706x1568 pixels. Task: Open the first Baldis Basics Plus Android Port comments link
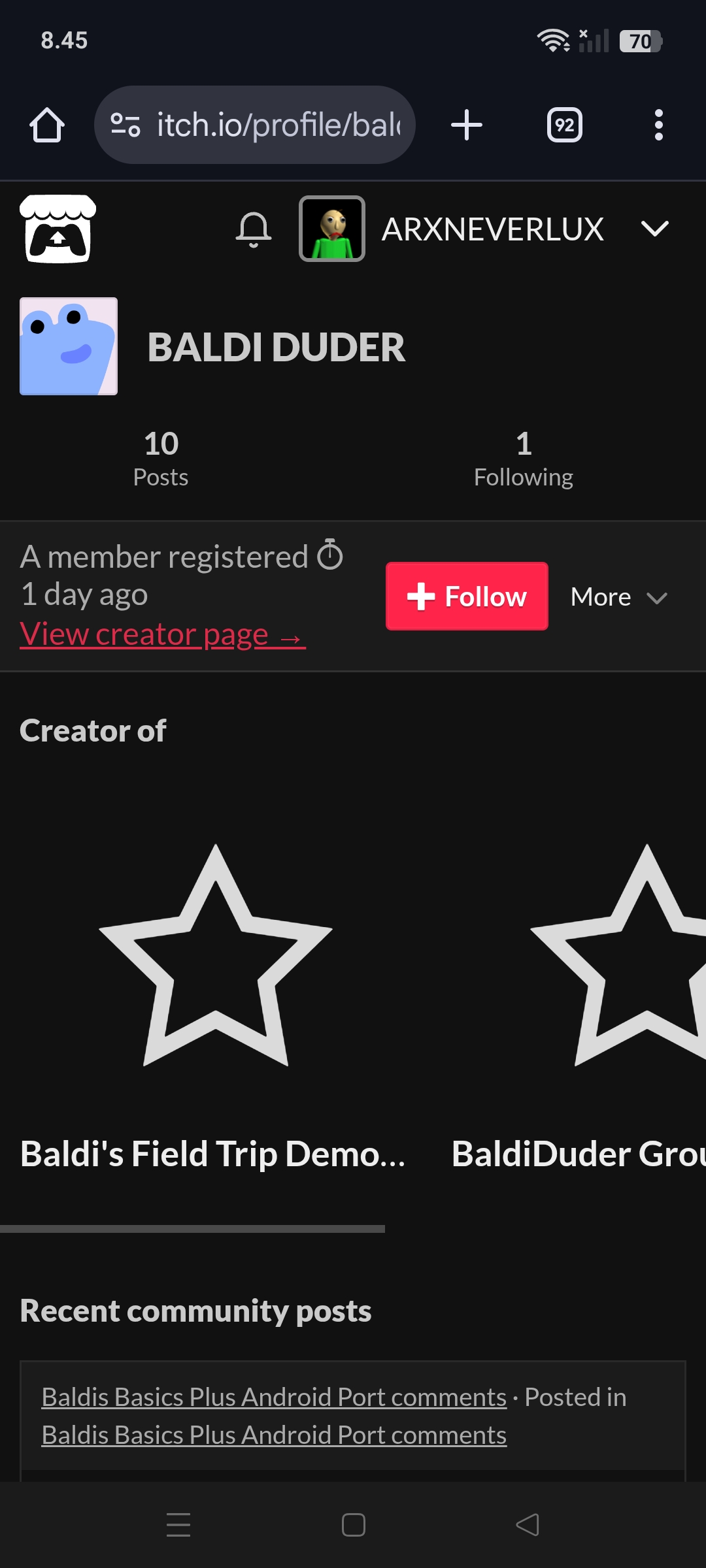coord(274,1397)
